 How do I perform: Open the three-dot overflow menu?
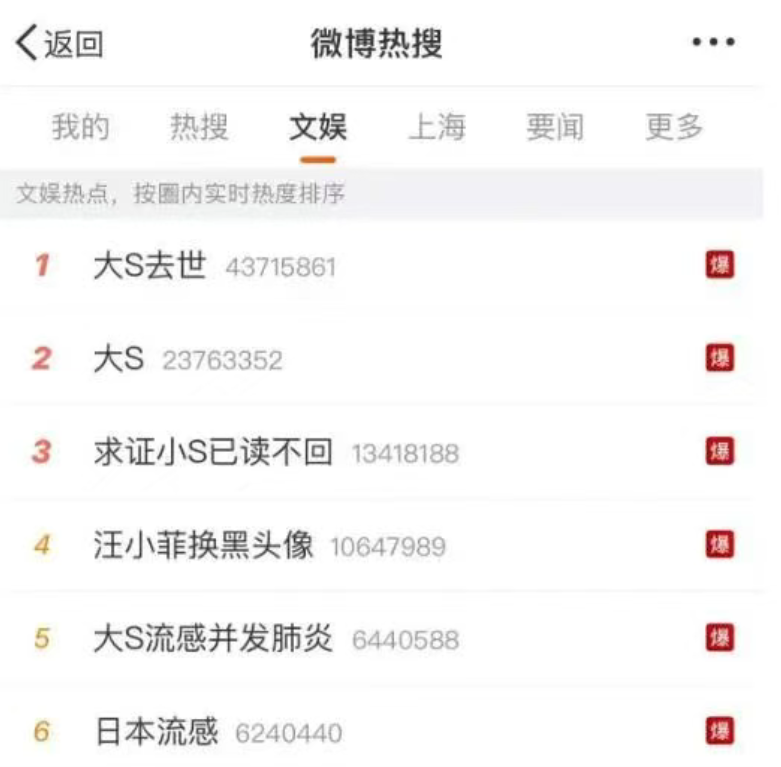[713, 43]
